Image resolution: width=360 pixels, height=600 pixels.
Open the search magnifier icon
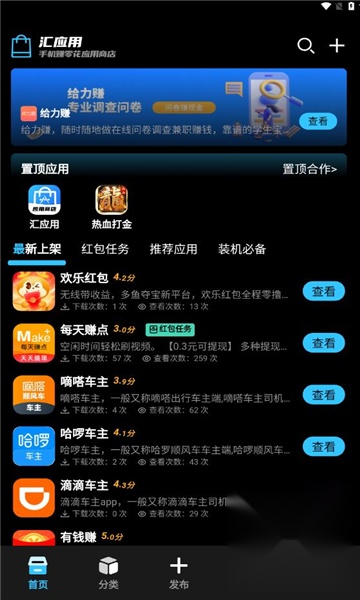[x=306, y=46]
